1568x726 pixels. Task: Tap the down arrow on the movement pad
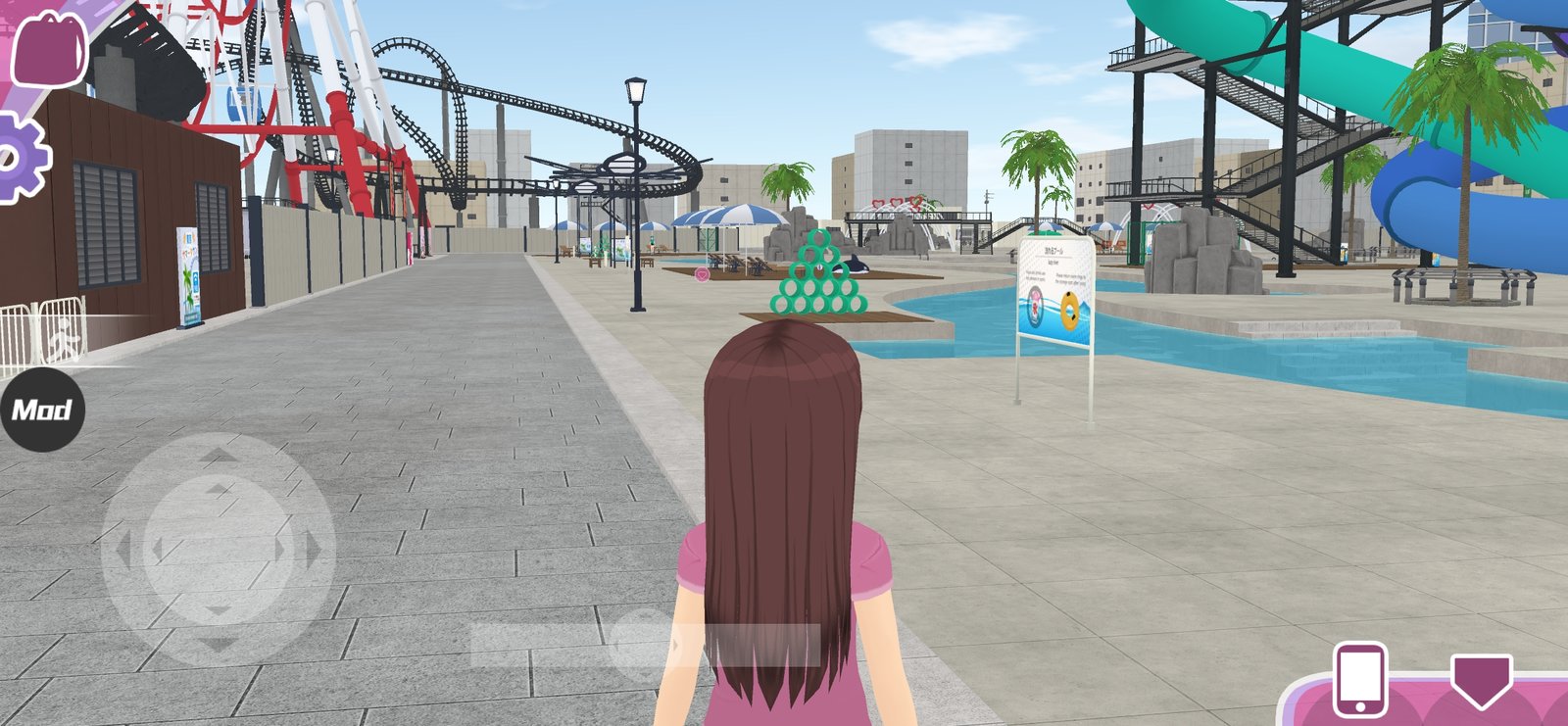[218, 643]
